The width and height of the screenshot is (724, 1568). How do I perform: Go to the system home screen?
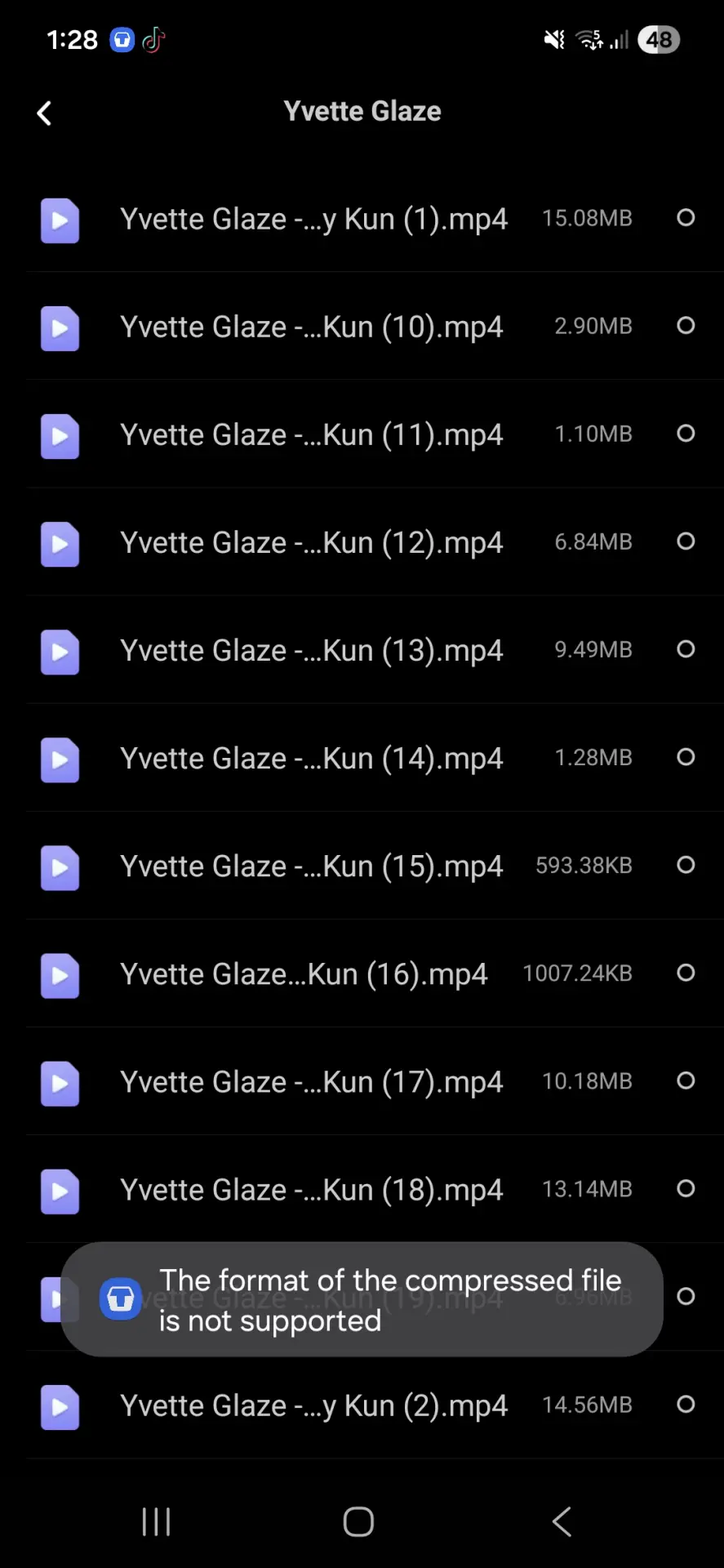pos(358,1521)
